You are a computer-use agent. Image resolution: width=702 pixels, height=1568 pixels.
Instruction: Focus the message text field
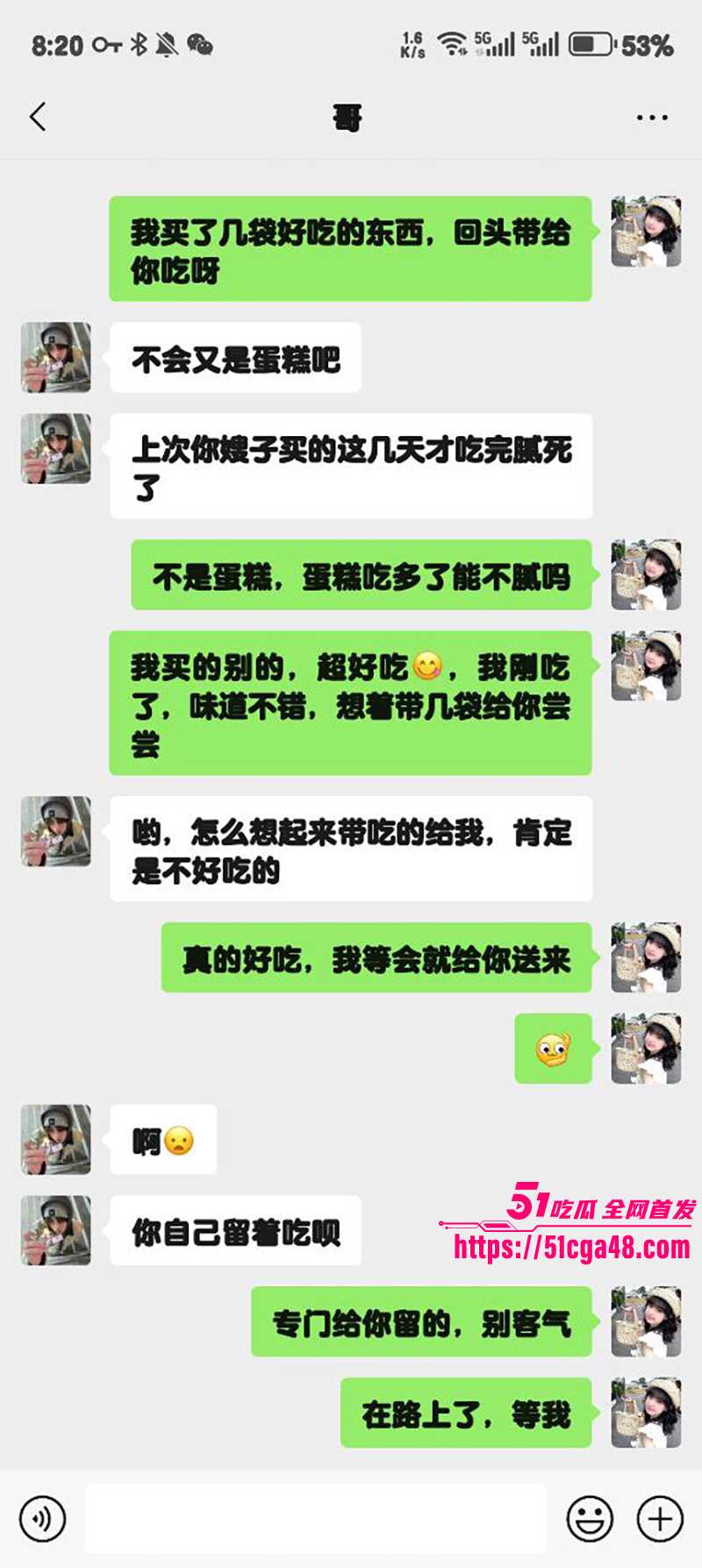(x=316, y=1518)
